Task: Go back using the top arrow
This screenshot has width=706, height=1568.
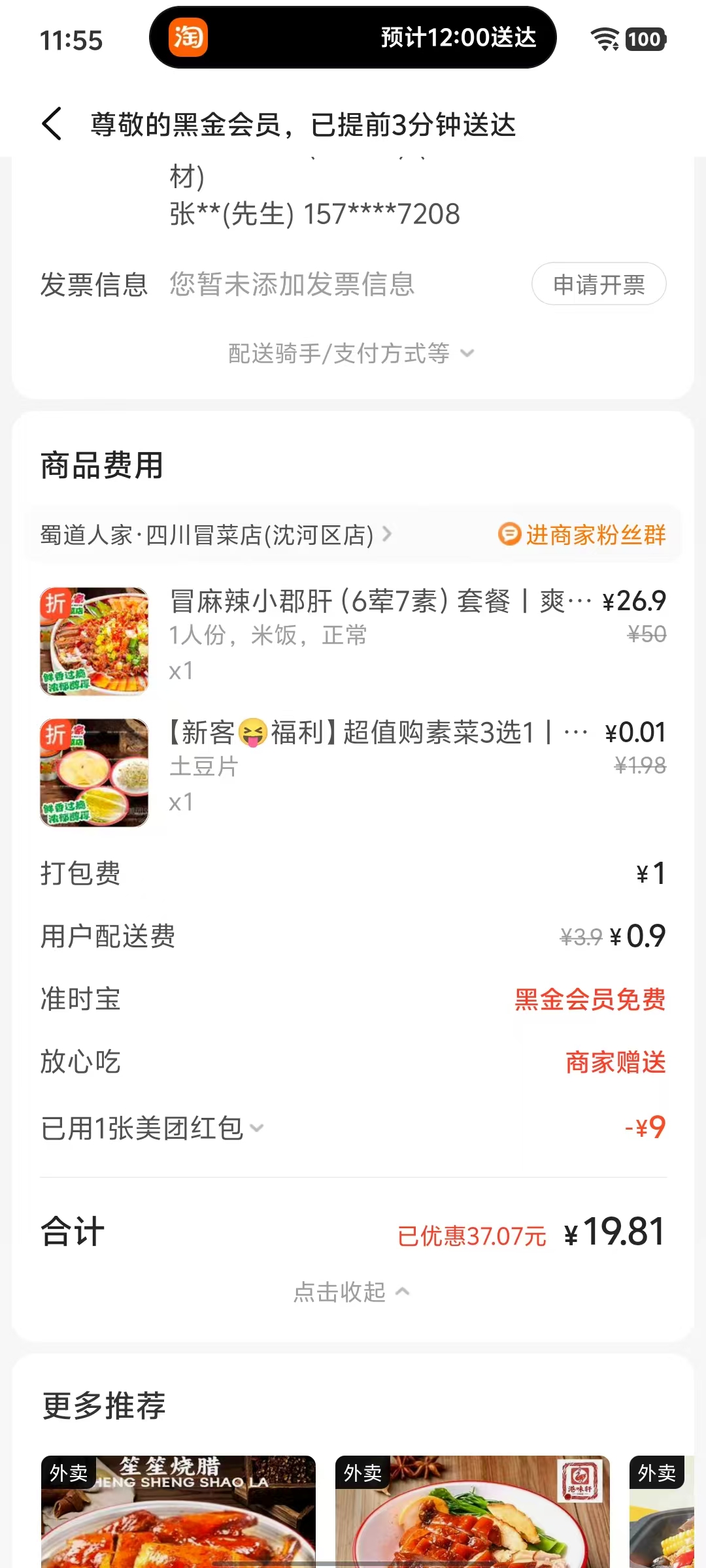Action: (52, 124)
